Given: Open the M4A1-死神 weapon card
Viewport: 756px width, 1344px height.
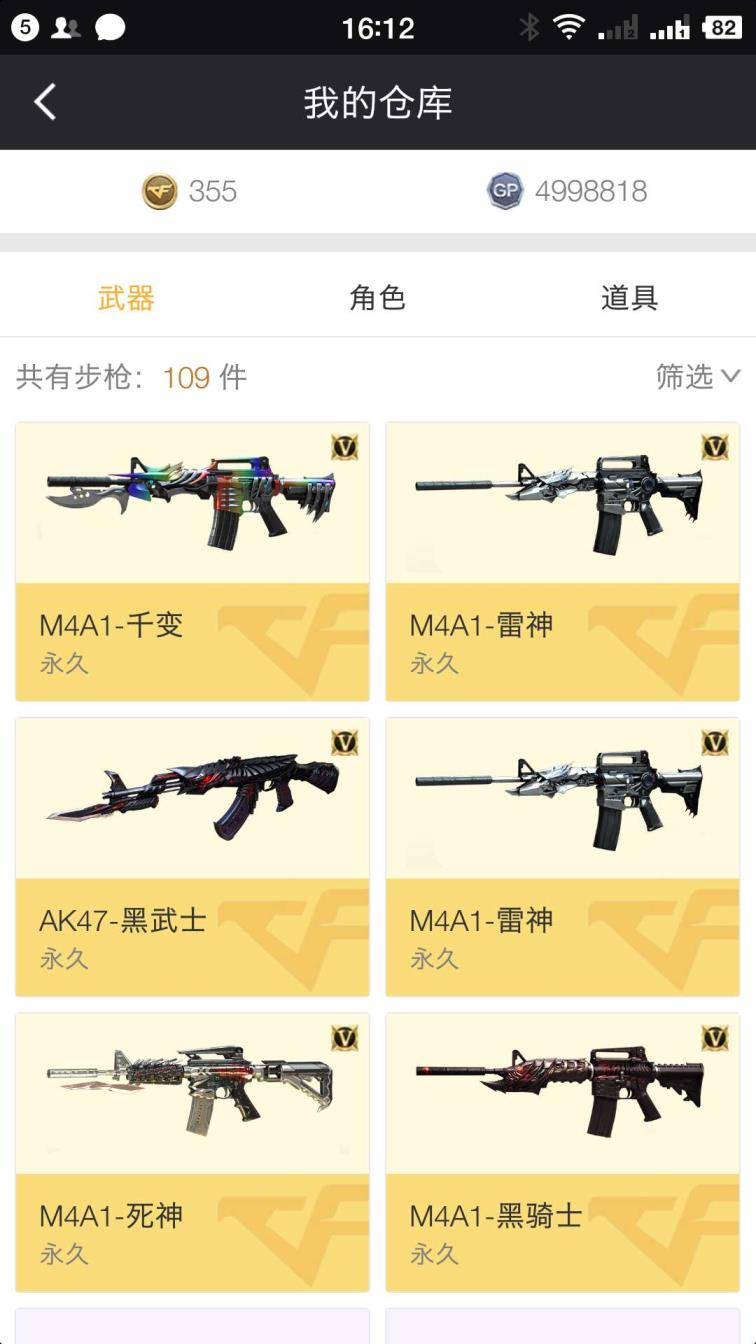Looking at the screenshot, I should point(192,1151).
